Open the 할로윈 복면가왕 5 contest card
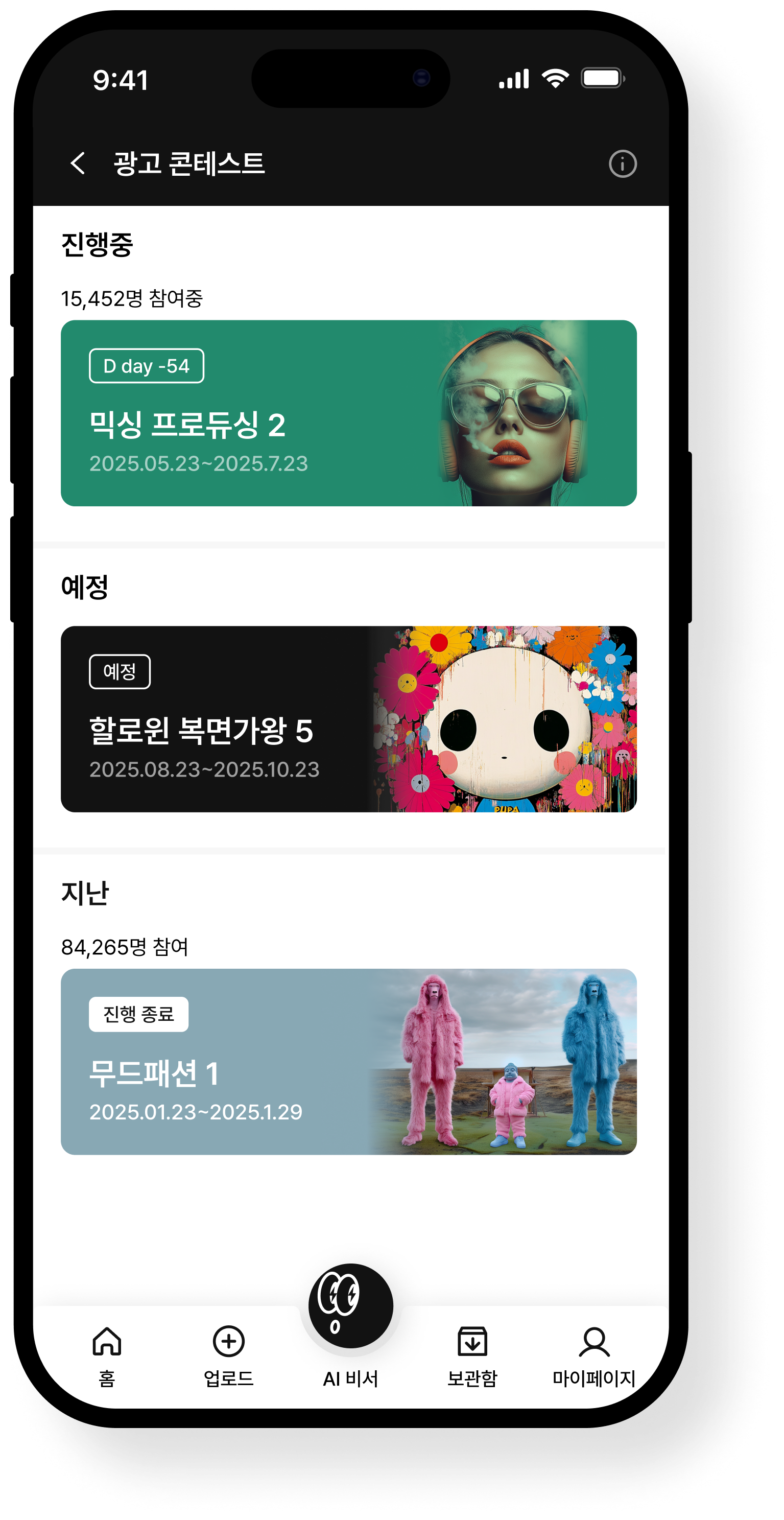 tap(348, 719)
